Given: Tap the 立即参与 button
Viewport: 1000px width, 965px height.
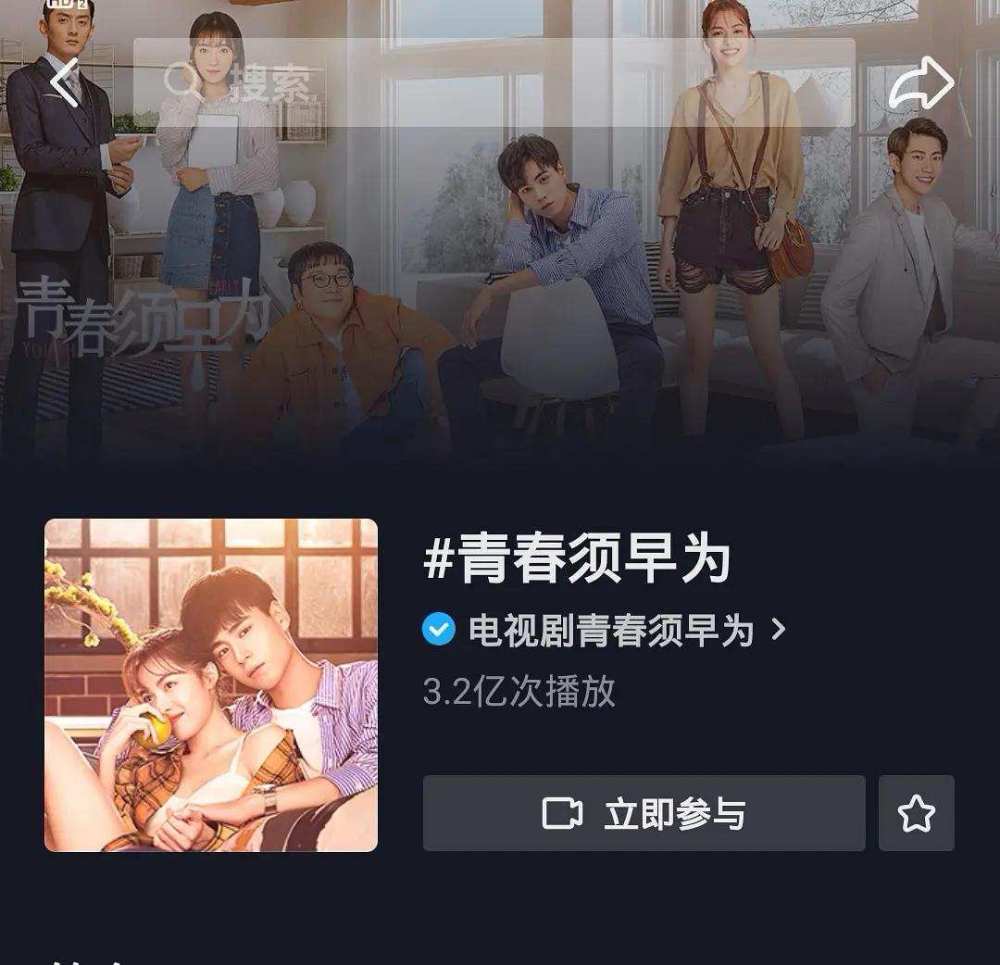Looking at the screenshot, I should click(644, 813).
